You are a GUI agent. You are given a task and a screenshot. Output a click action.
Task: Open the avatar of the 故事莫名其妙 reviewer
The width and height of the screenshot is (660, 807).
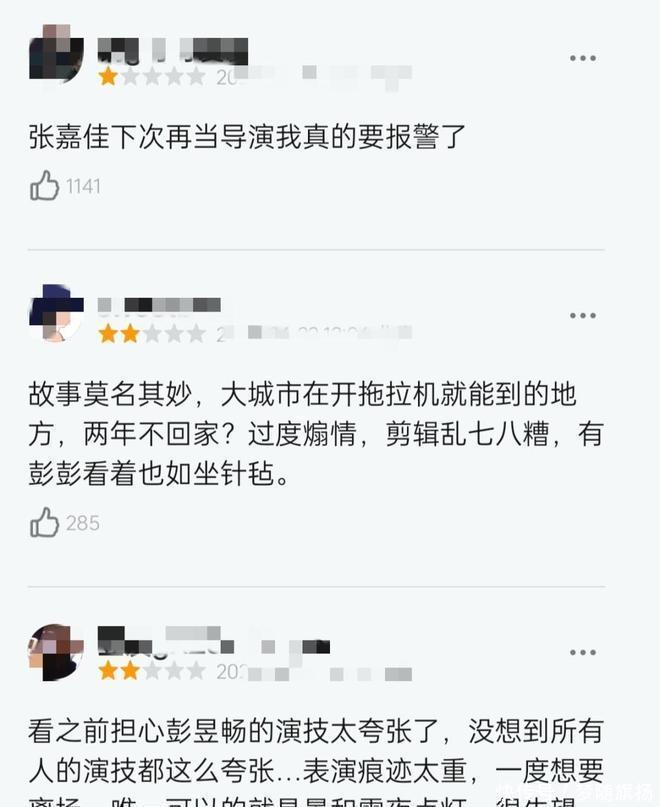[x=56, y=312]
